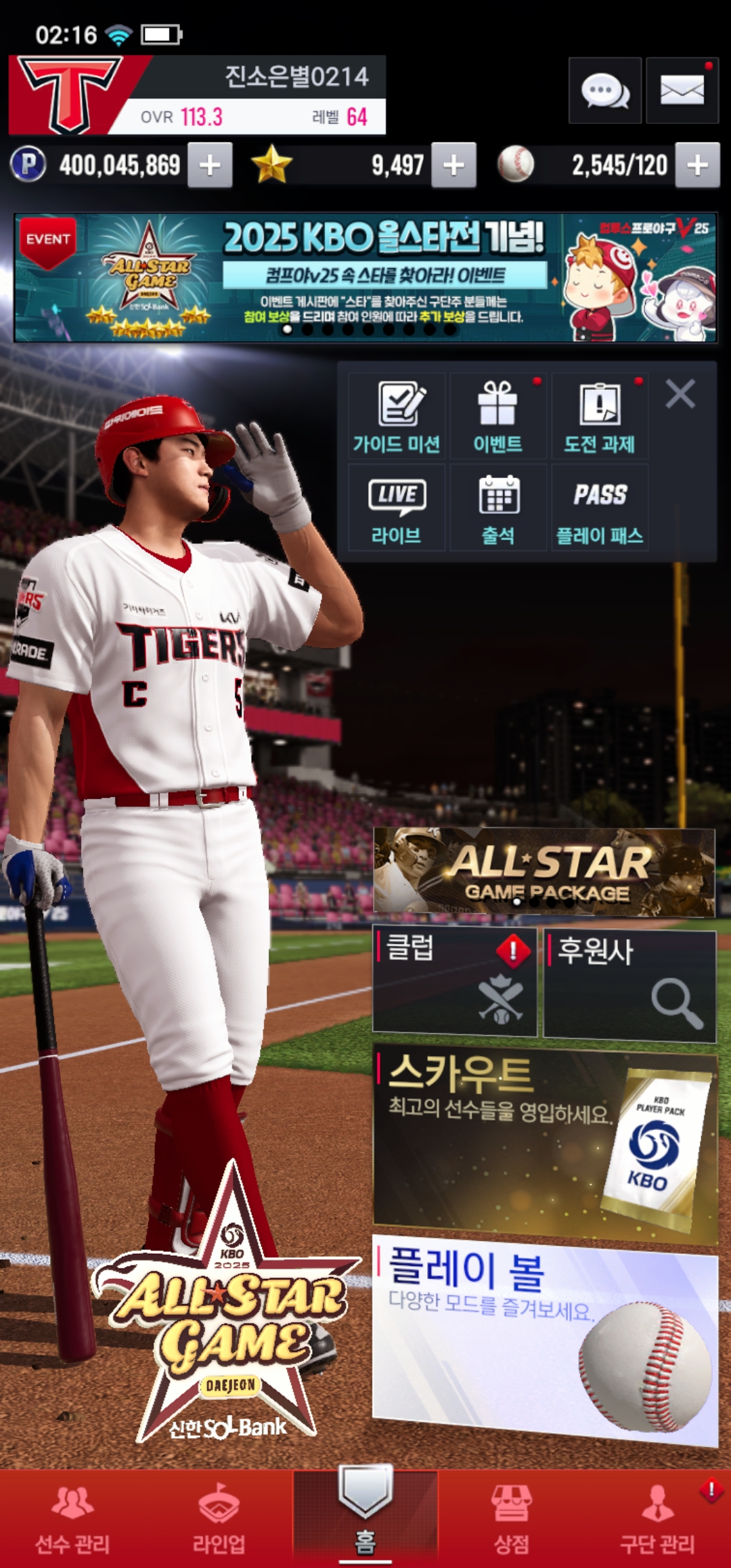Open 플레이 패스
This screenshot has width=731, height=1568.
[600, 508]
